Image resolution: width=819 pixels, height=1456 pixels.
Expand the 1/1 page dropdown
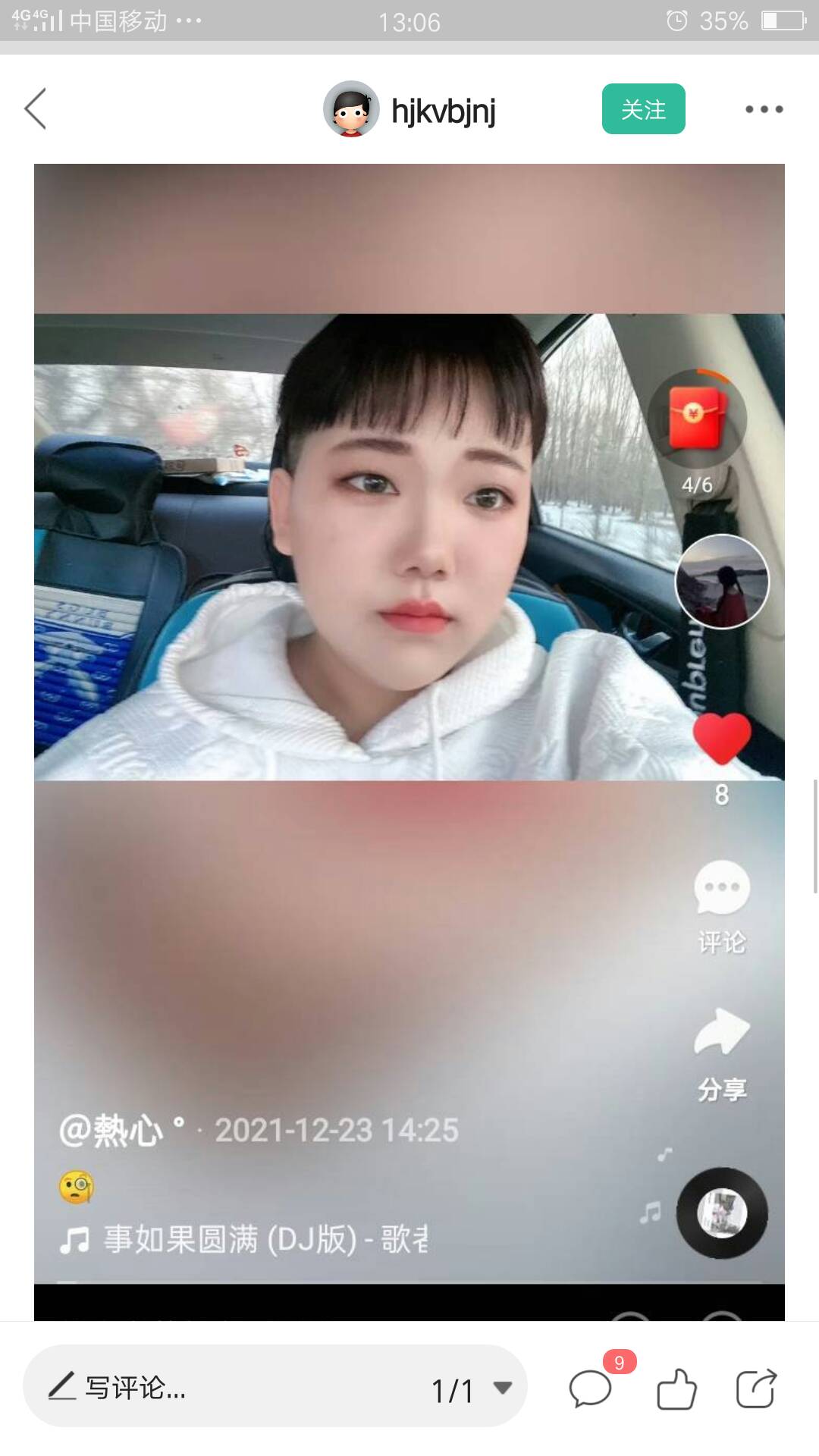point(472,1390)
